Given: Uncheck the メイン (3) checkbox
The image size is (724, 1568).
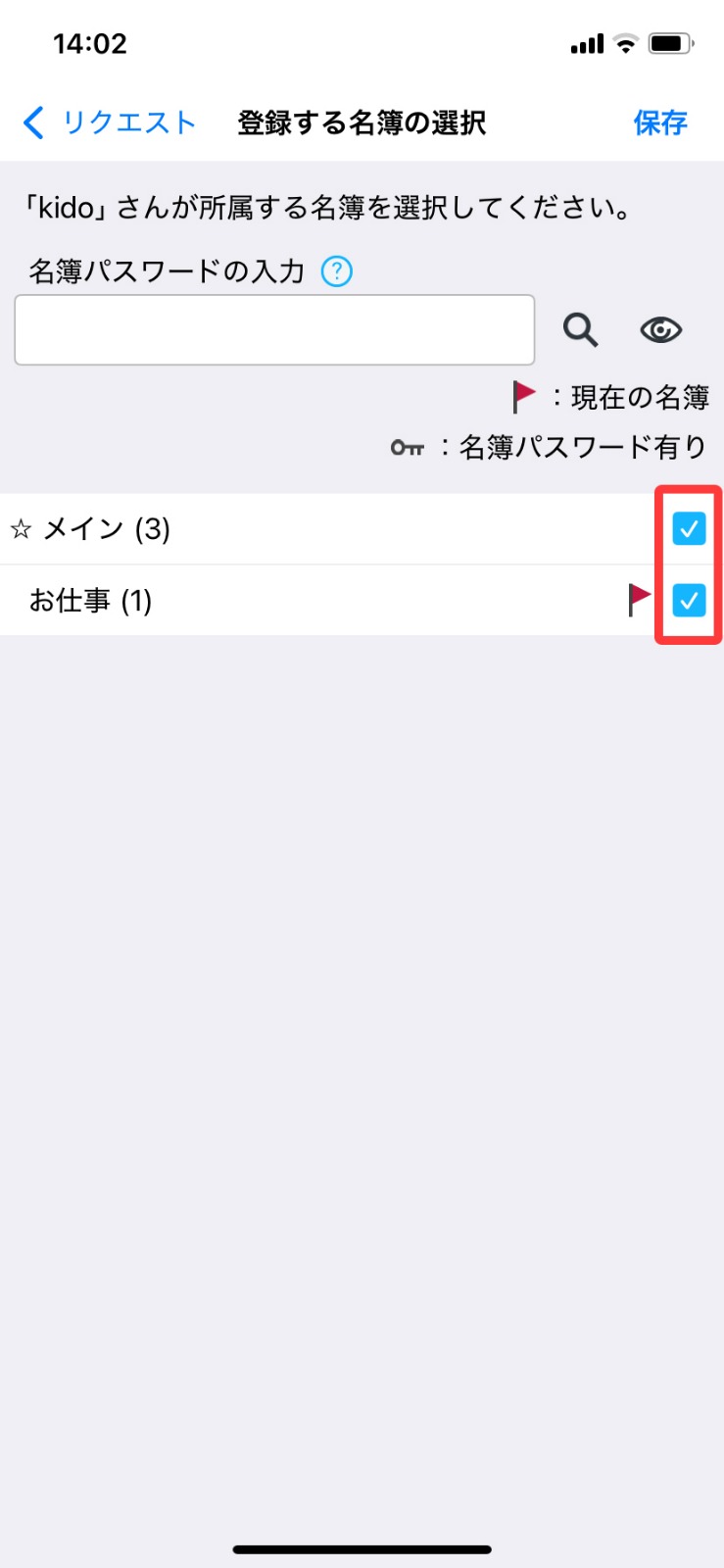Looking at the screenshot, I should pyautogui.click(x=689, y=528).
